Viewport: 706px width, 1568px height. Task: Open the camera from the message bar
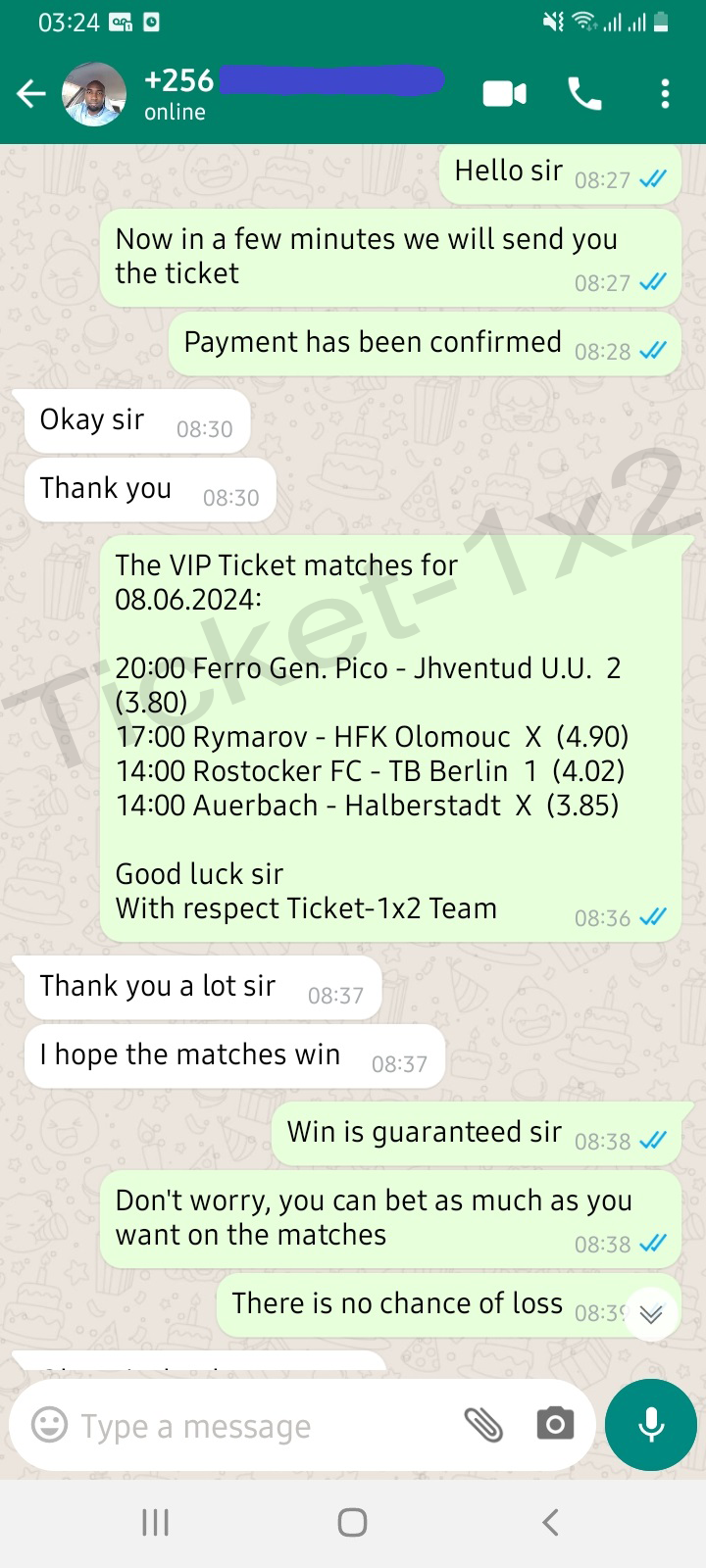(x=555, y=1424)
